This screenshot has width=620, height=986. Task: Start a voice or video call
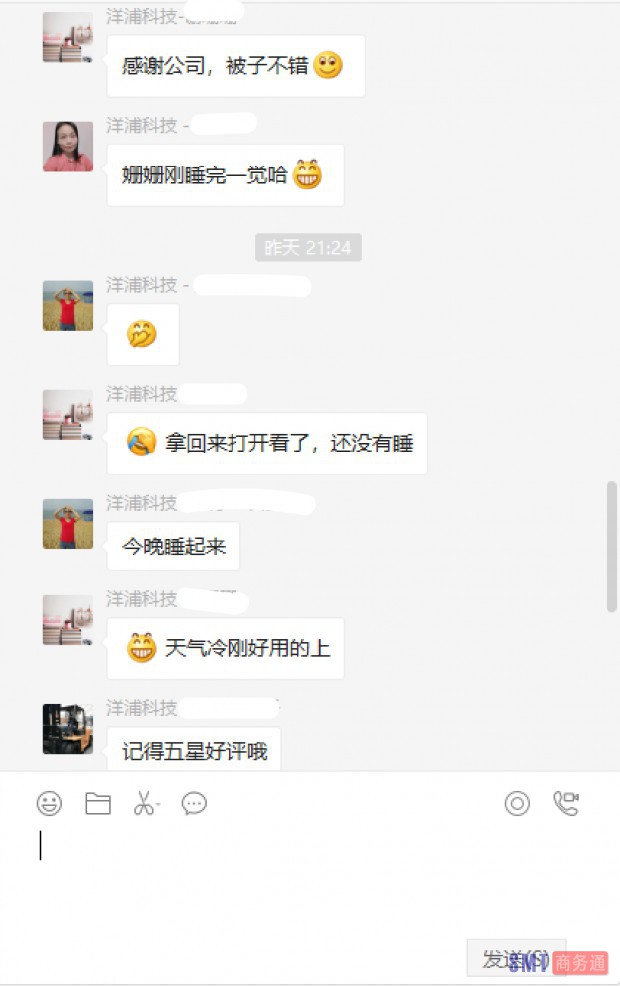(x=566, y=803)
